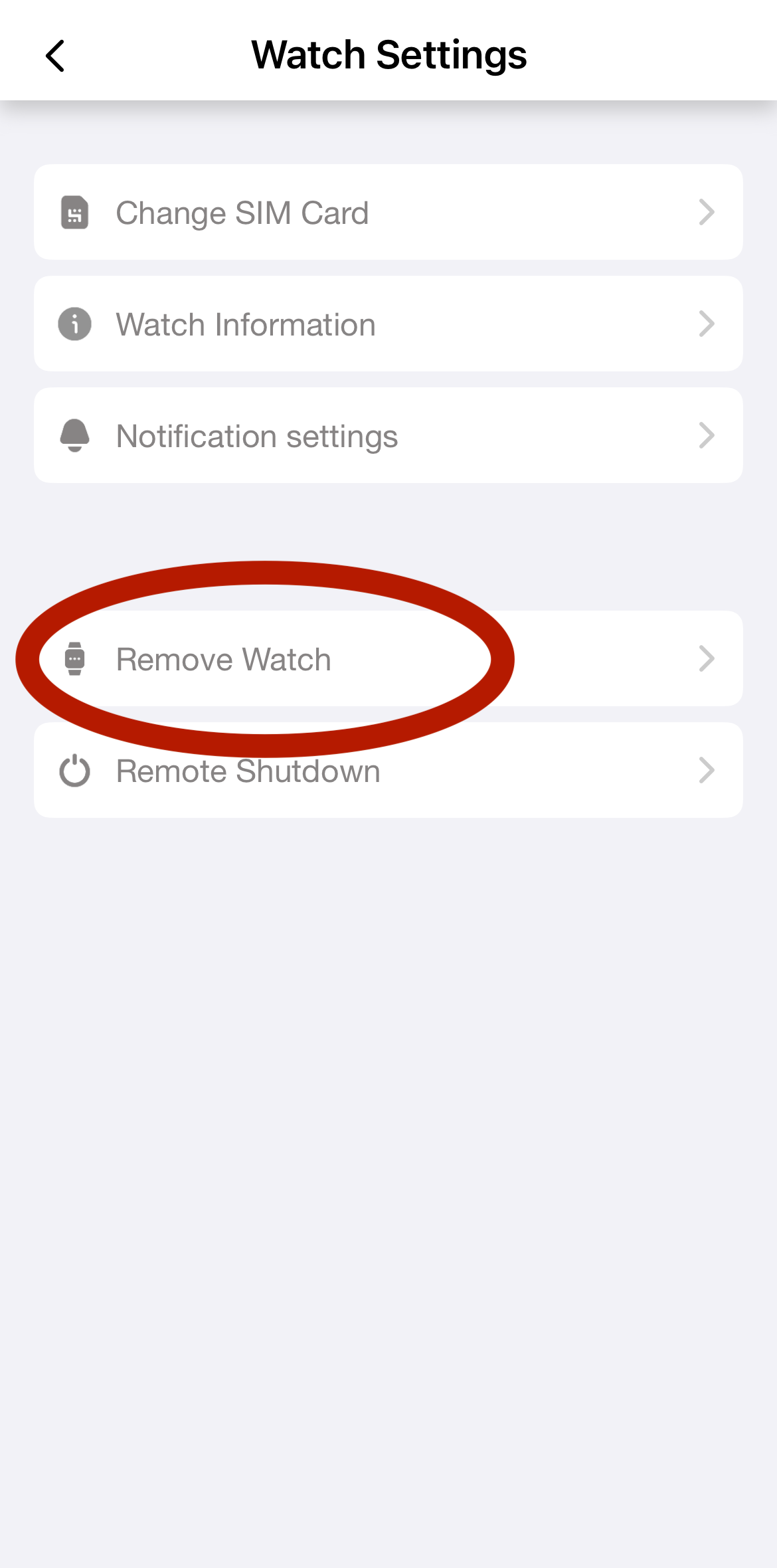Open Notification settings
The height and width of the screenshot is (1568, 777).
(x=388, y=436)
